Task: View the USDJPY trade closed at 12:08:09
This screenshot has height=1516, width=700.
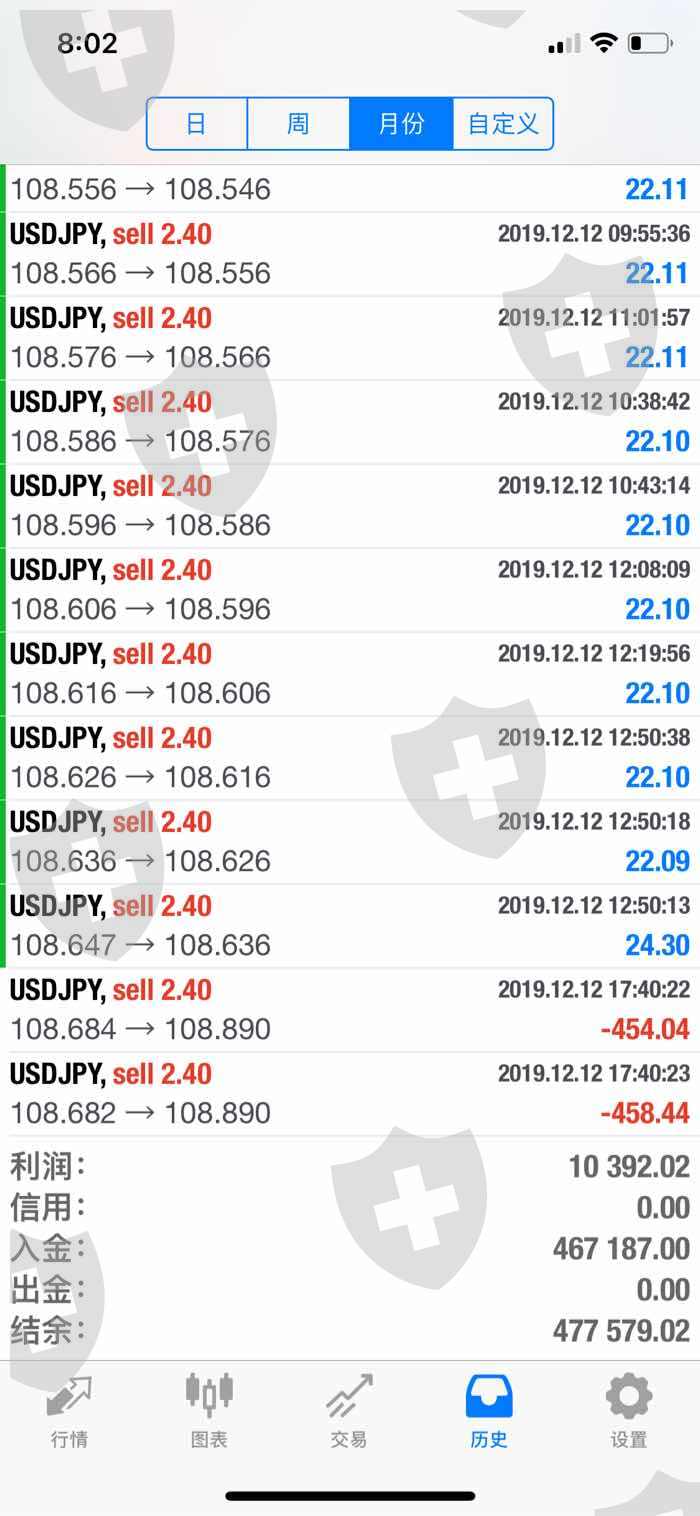Action: pos(350,590)
